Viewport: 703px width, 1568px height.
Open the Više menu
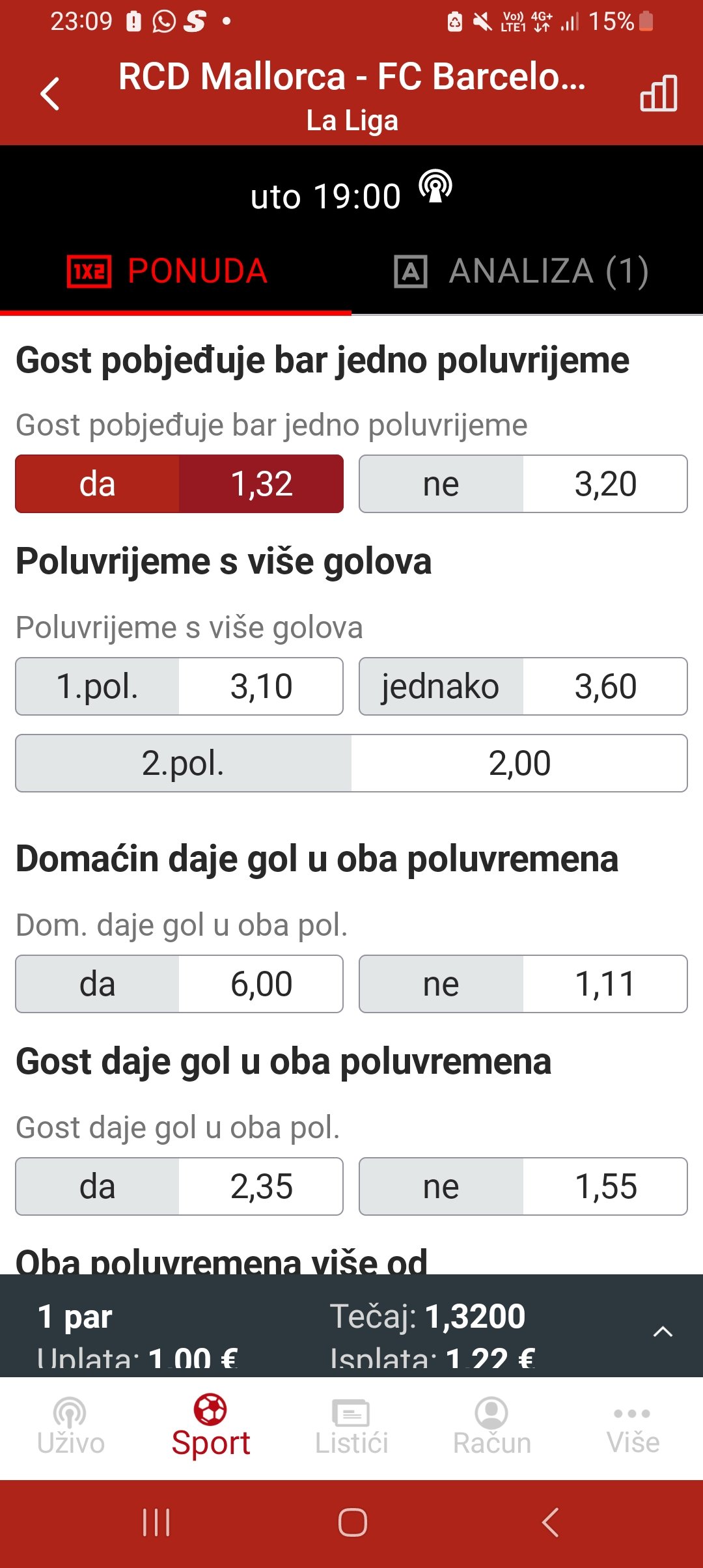click(632, 1427)
